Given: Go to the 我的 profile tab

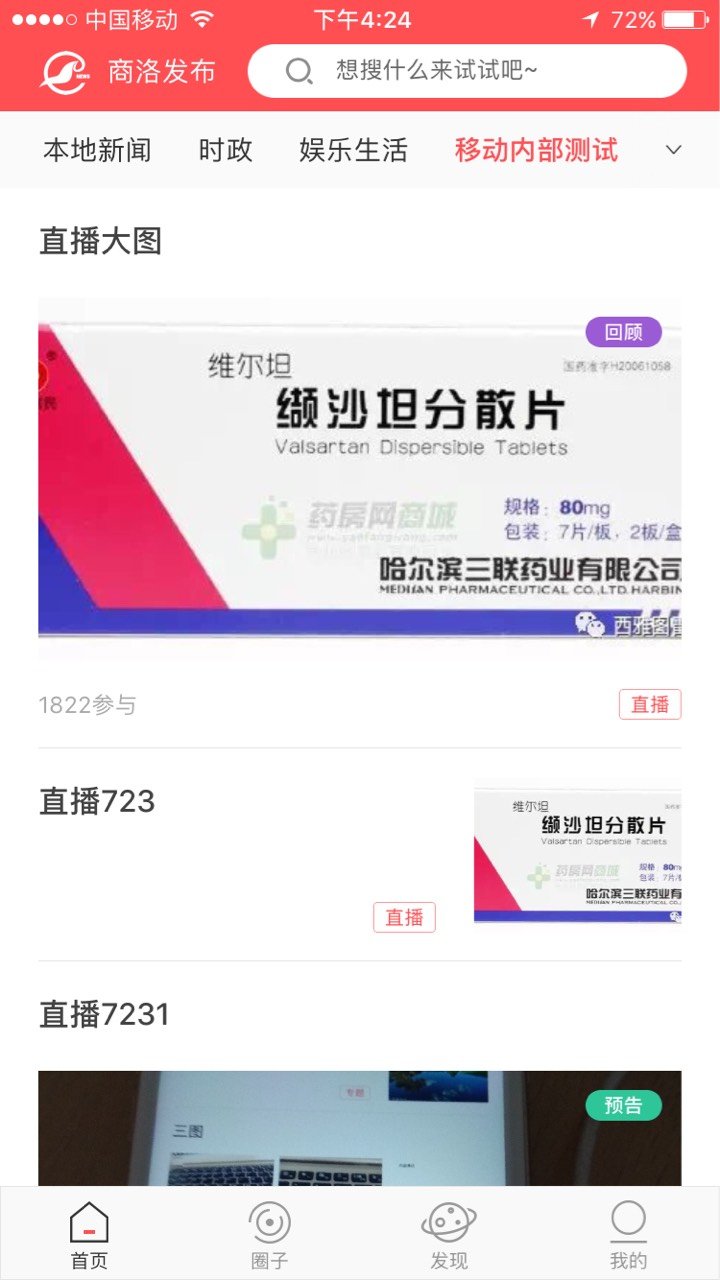Looking at the screenshot, I should 628,1236.
